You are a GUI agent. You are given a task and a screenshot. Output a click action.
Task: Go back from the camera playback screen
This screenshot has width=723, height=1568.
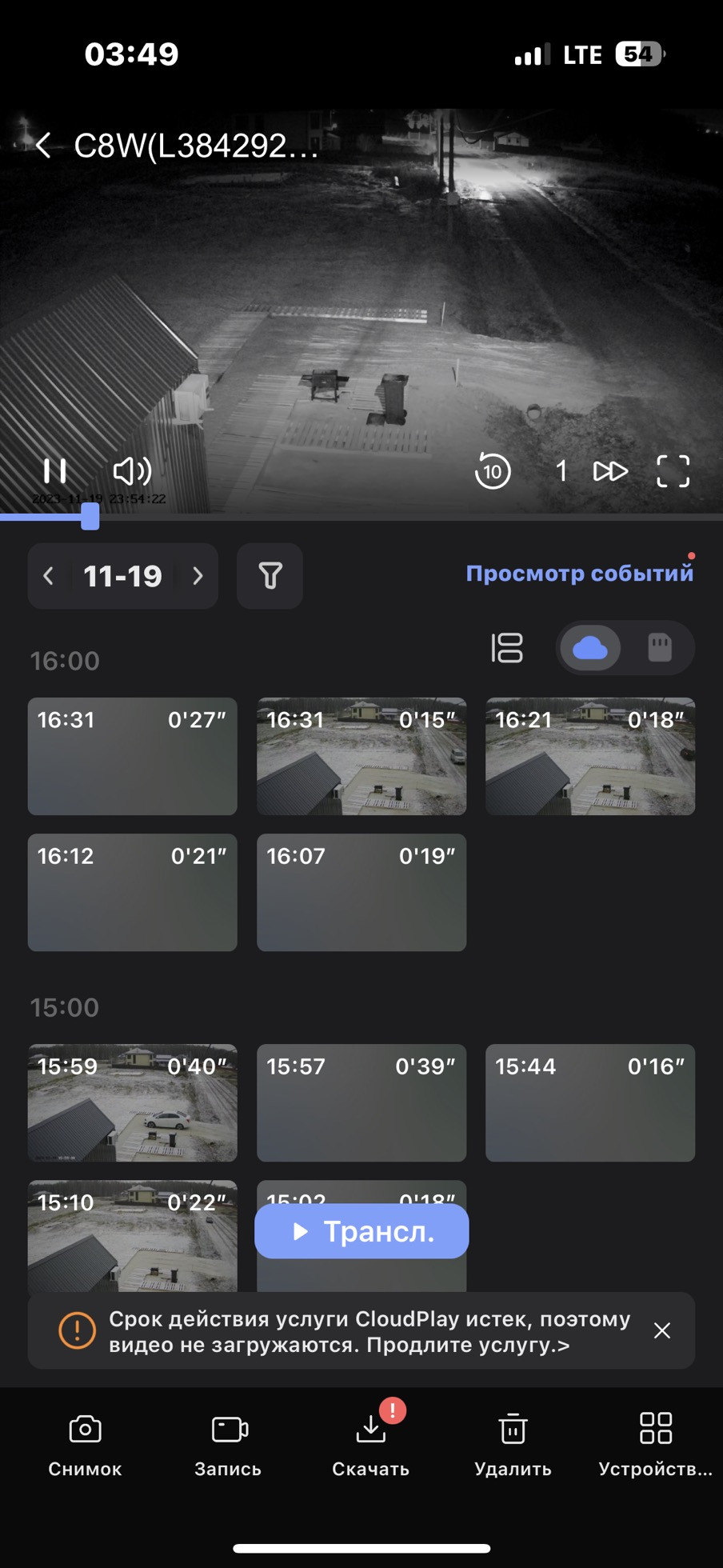click(x=44, y=146)
